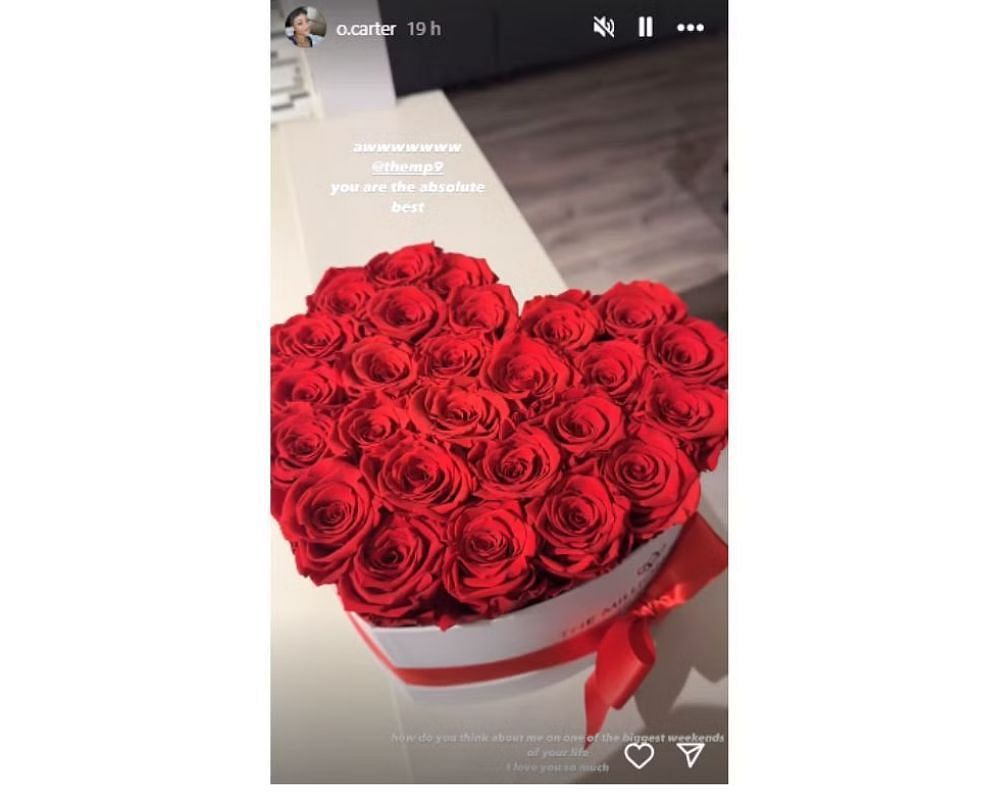Open the three-dot options menu

coord(690,28)
